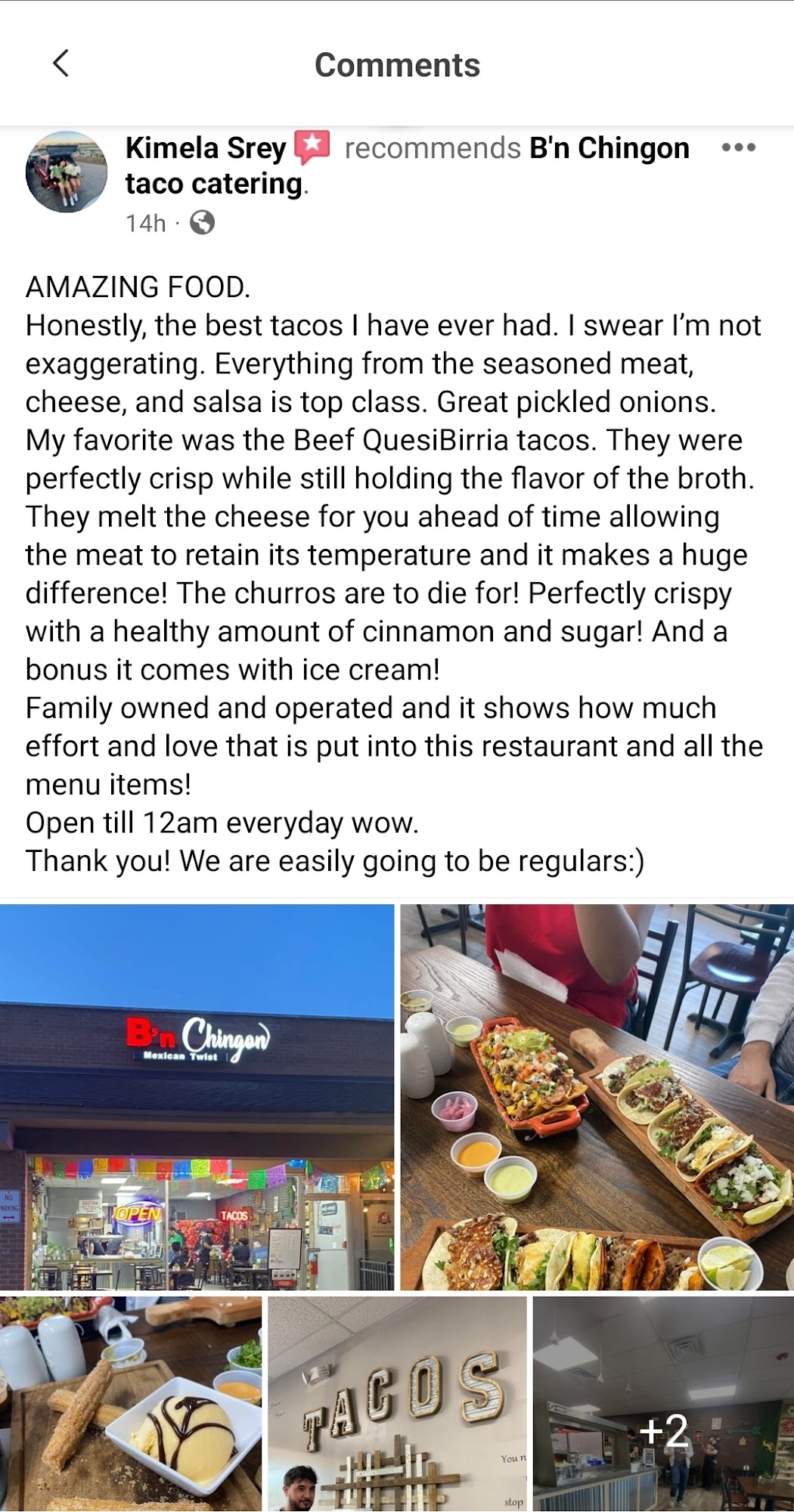Viewport: 794px width, 1512px height.
Task: Open Kimela Srey's profile name link
Action: coord(206,147)
